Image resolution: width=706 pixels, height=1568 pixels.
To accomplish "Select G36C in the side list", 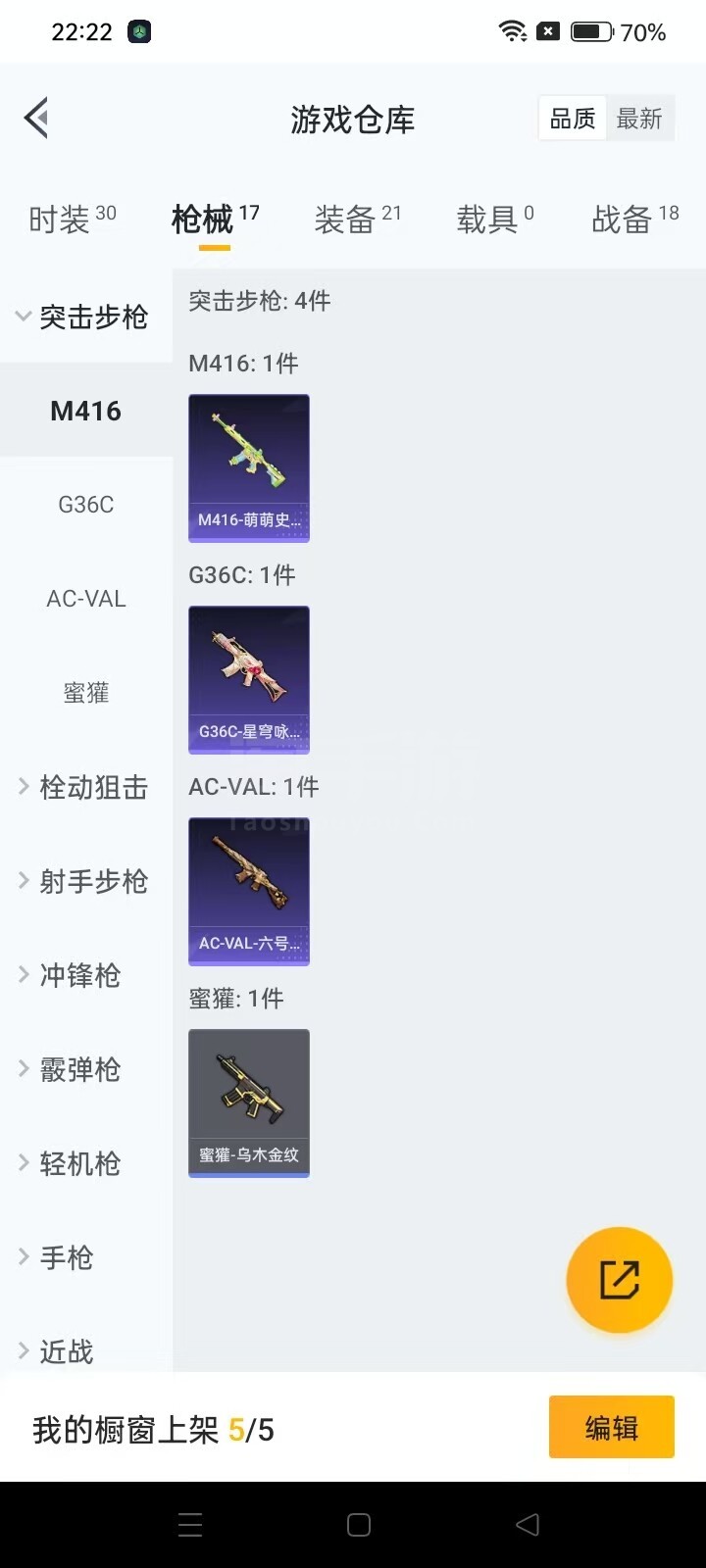I will [x=86, y=505].
